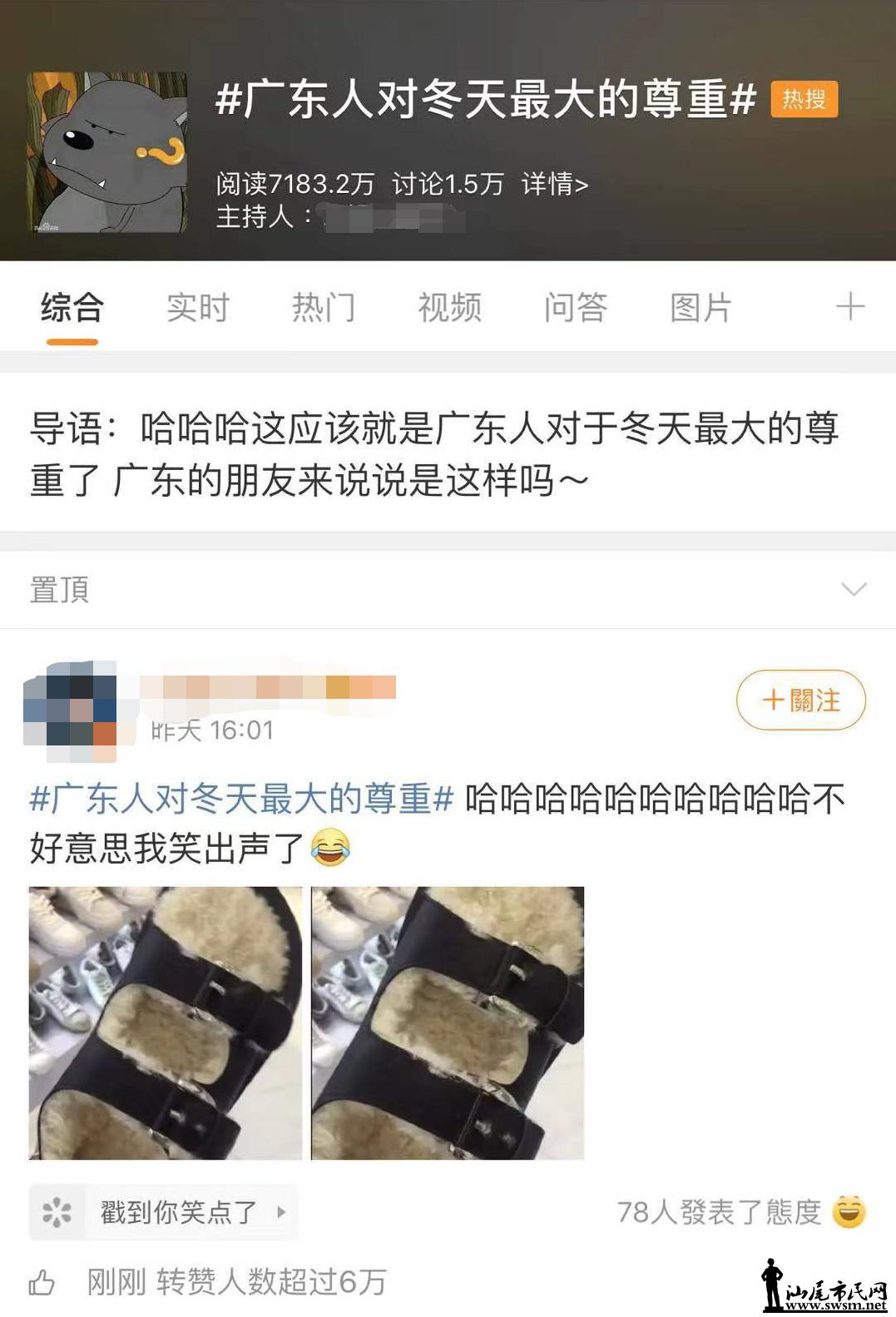Expand the pinned post chevron menu
The image size is (896, 1317).
[854, 589]
